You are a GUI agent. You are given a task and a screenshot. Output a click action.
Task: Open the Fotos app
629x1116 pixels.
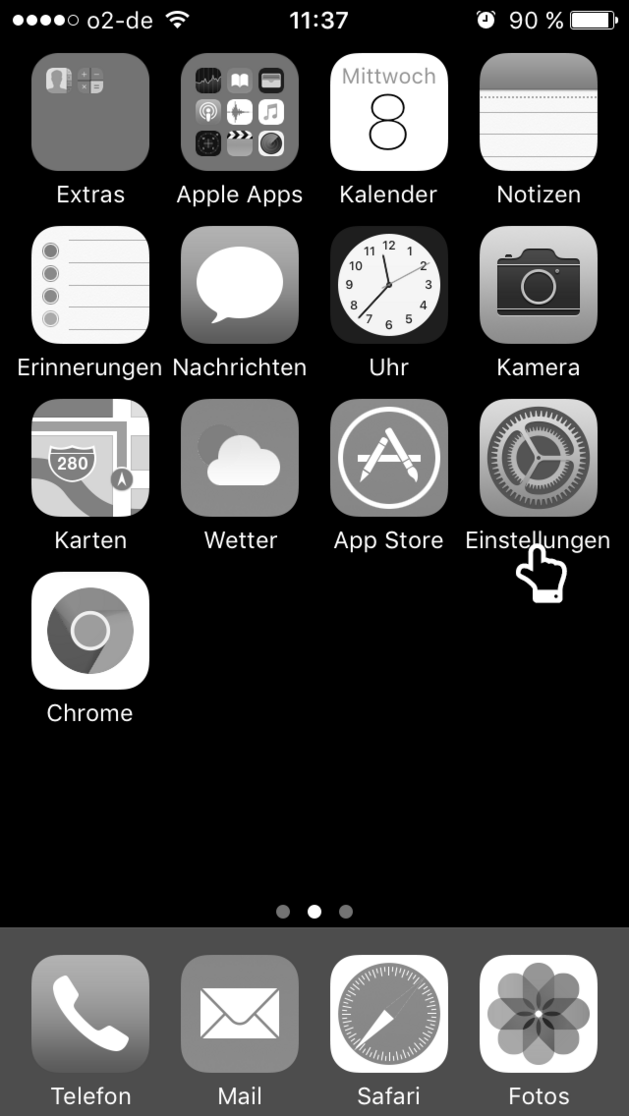pyautogui.click(x=539, y=1014)
